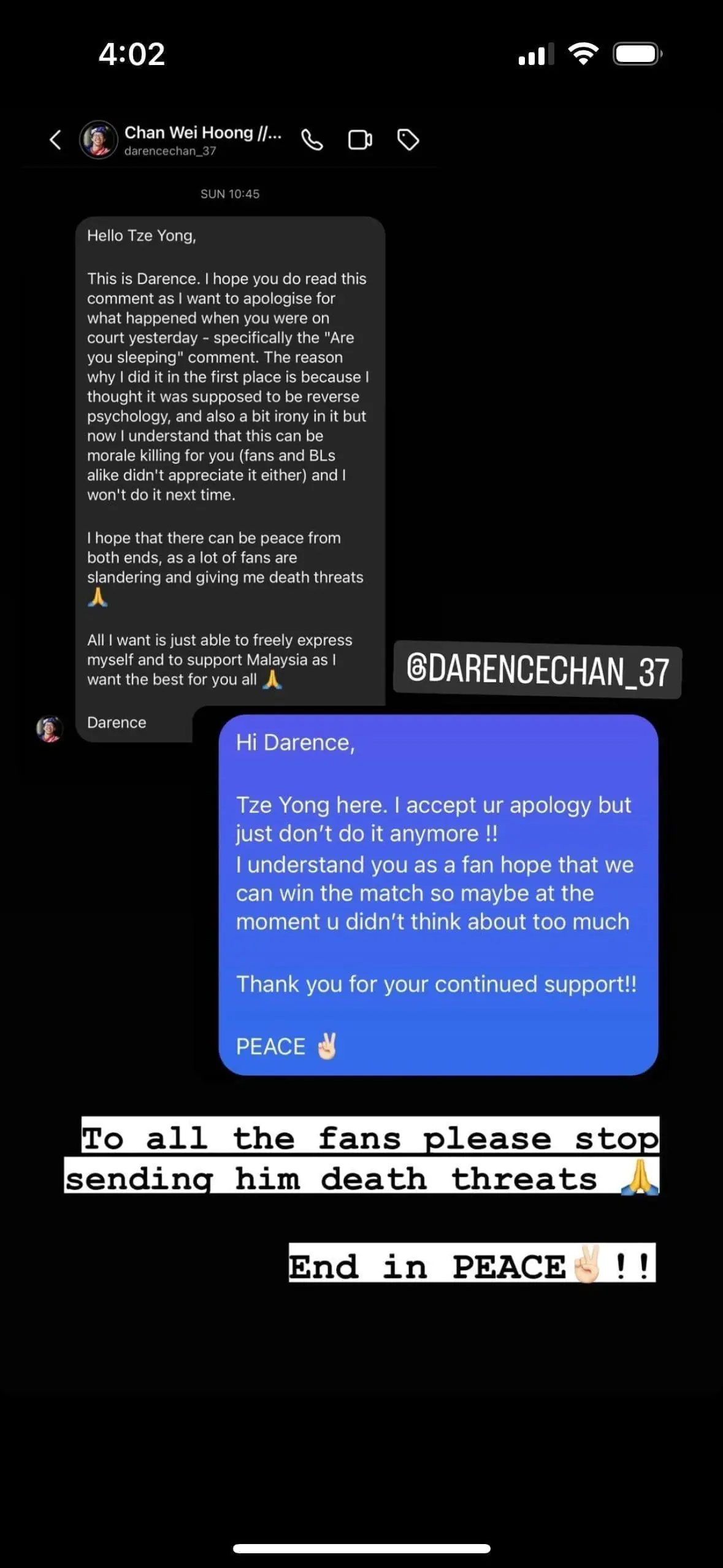Start a video call from chat header
The image size is (723, 1568).
pos(360,140)
